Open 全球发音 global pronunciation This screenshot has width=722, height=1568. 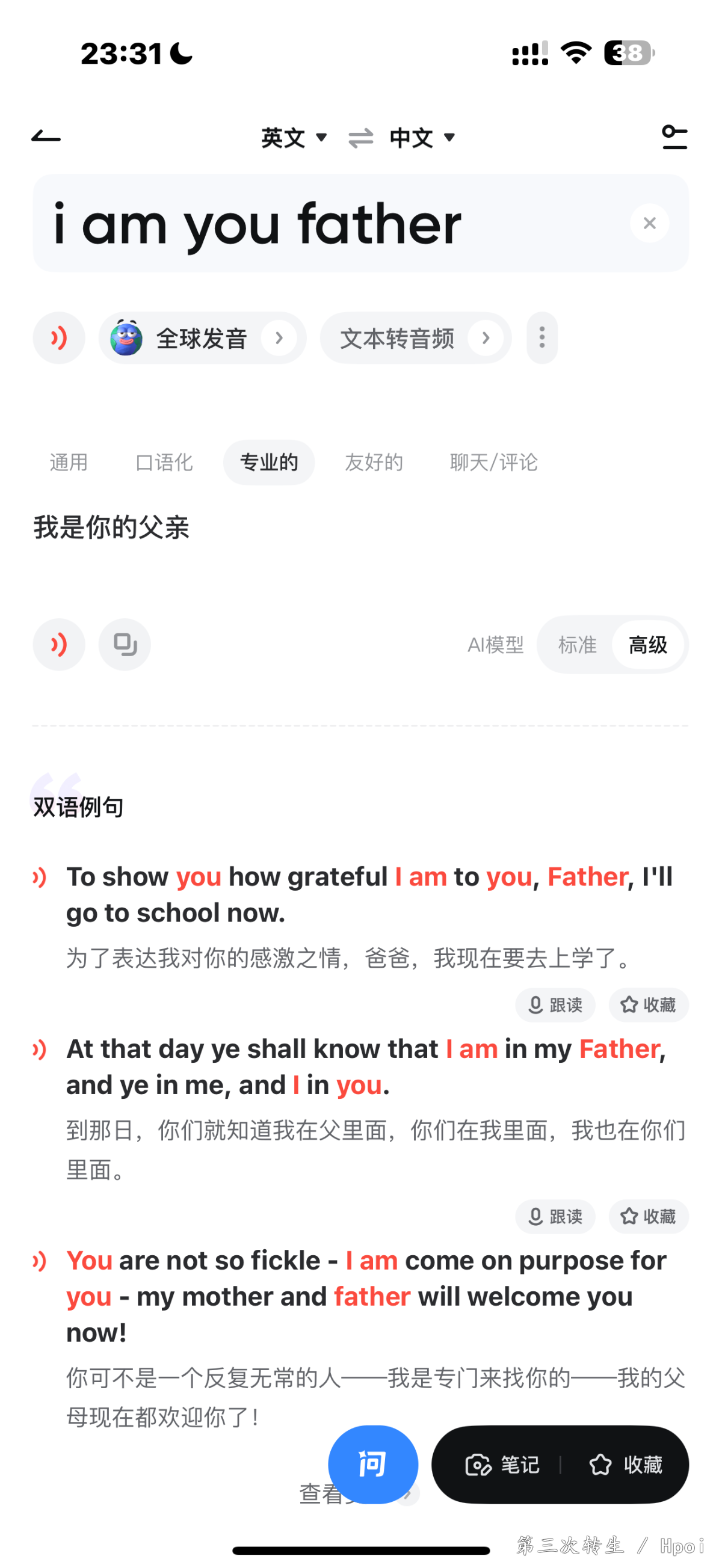202,338
